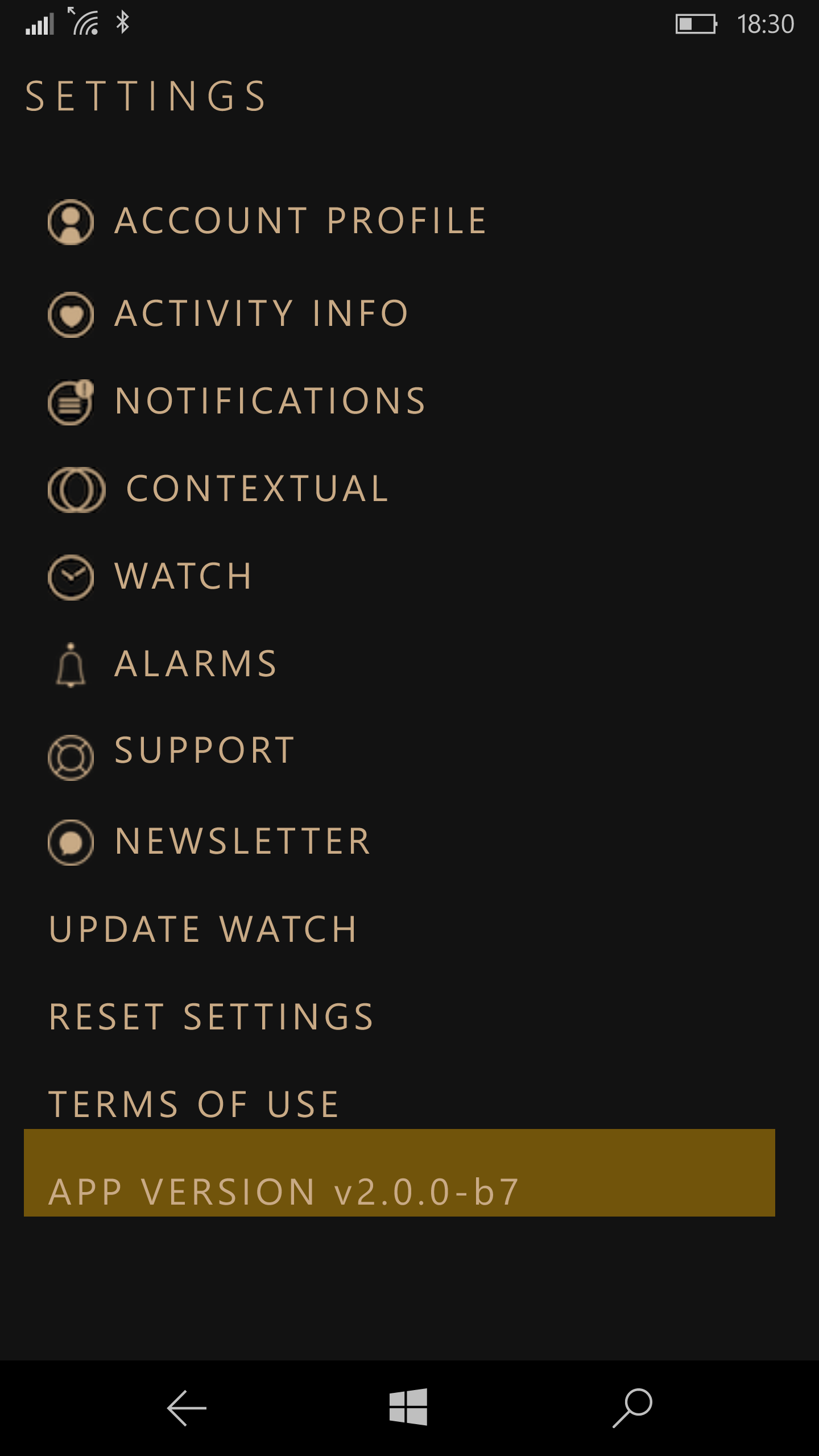Open system search with the magnifier

(632, 1408)
